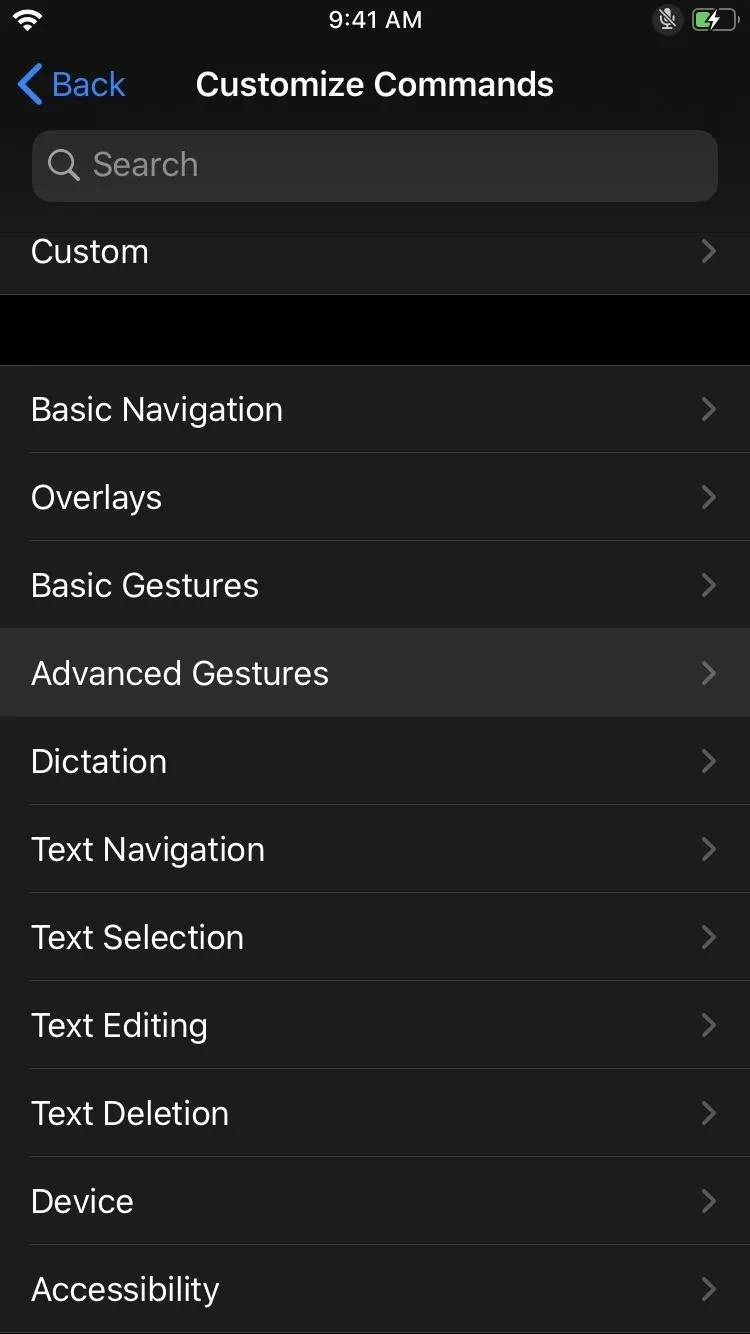View Dictation commands
This screenshot has width=750, height=1334.
coord(375,761)
